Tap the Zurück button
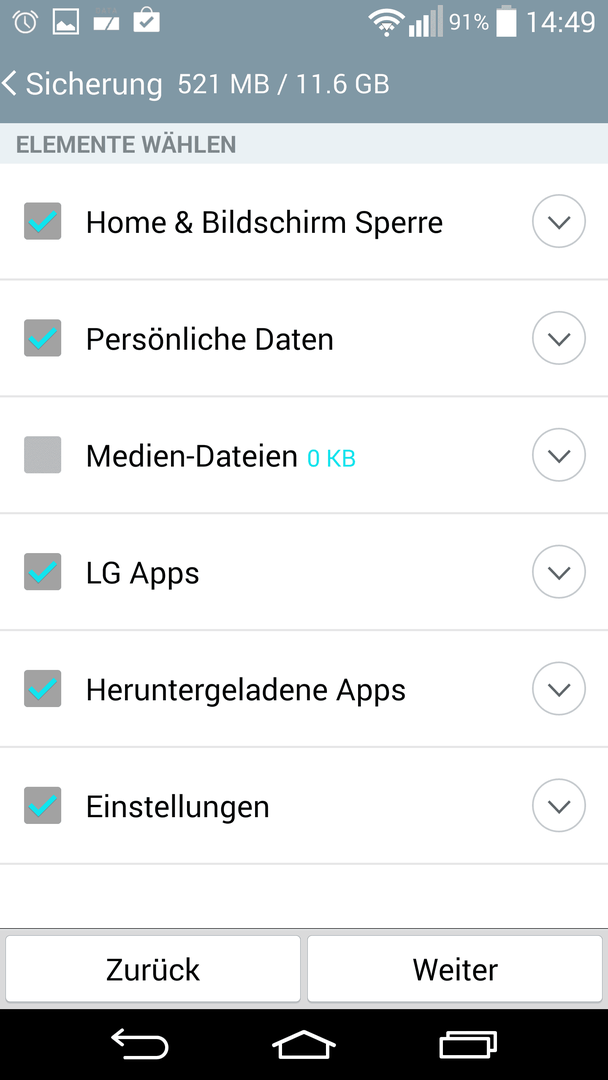 [153, 969]
